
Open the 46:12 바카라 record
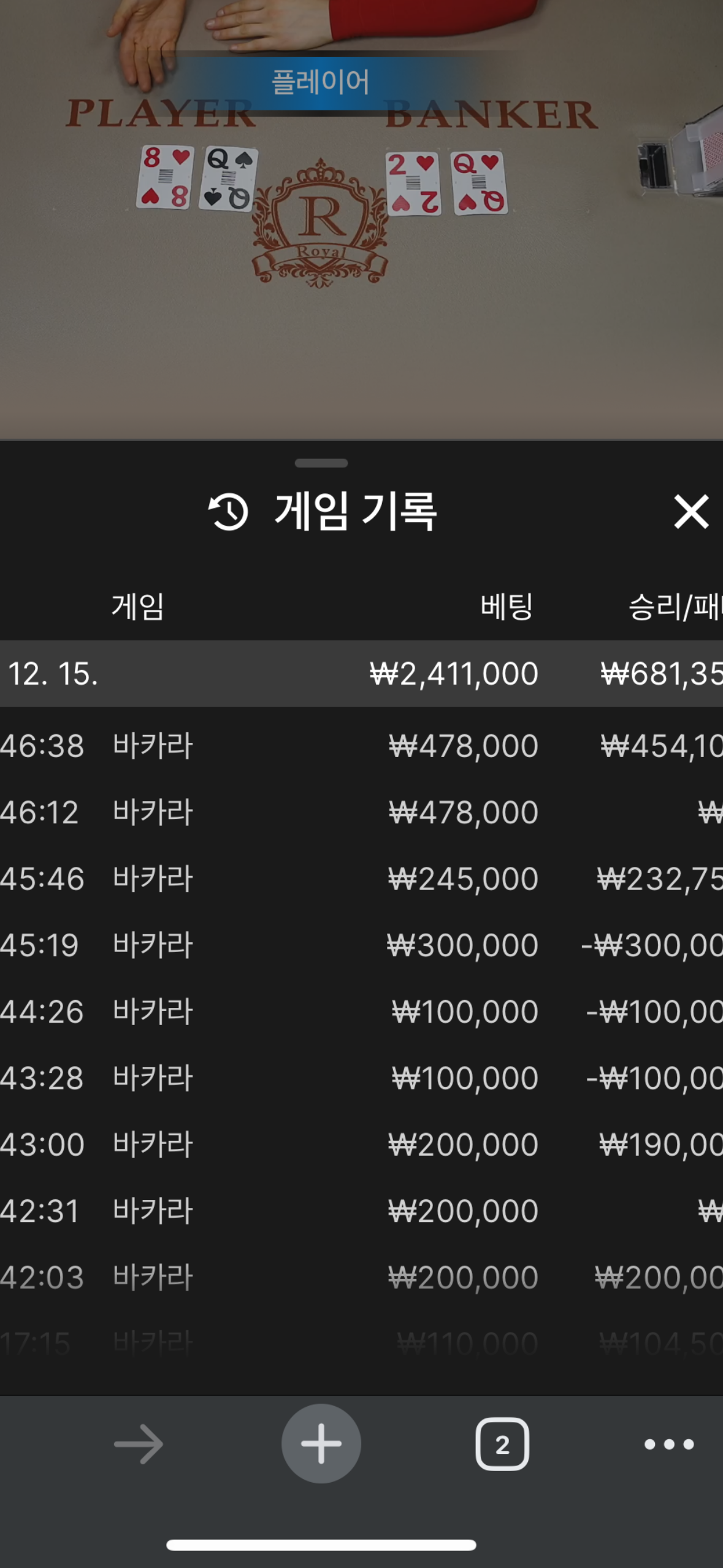[361, 812]
